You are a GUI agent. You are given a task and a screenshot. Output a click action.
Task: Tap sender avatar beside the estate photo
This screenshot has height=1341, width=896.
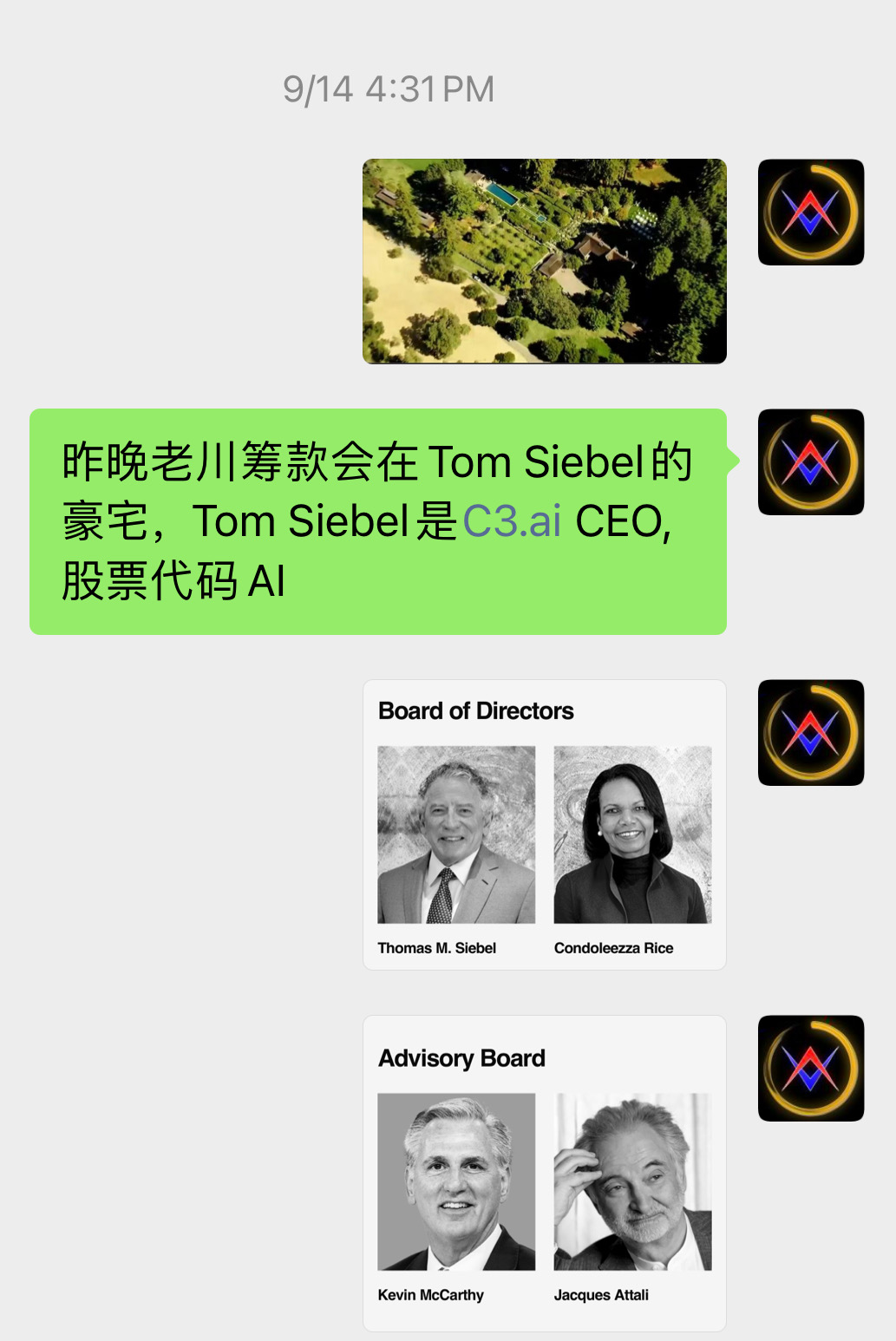[x=810, y=213]
